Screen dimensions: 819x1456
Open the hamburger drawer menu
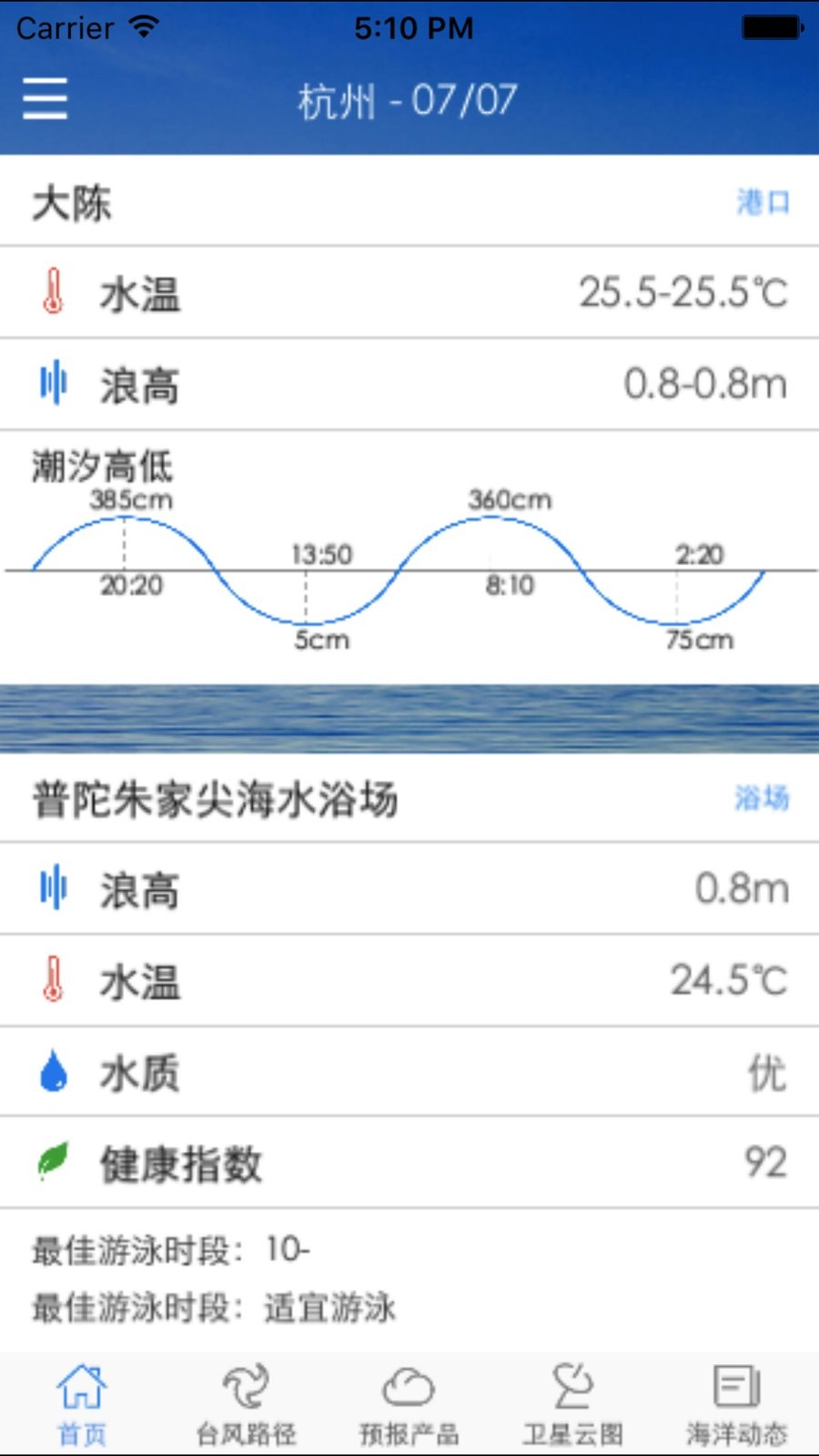[x=45, y=98]
